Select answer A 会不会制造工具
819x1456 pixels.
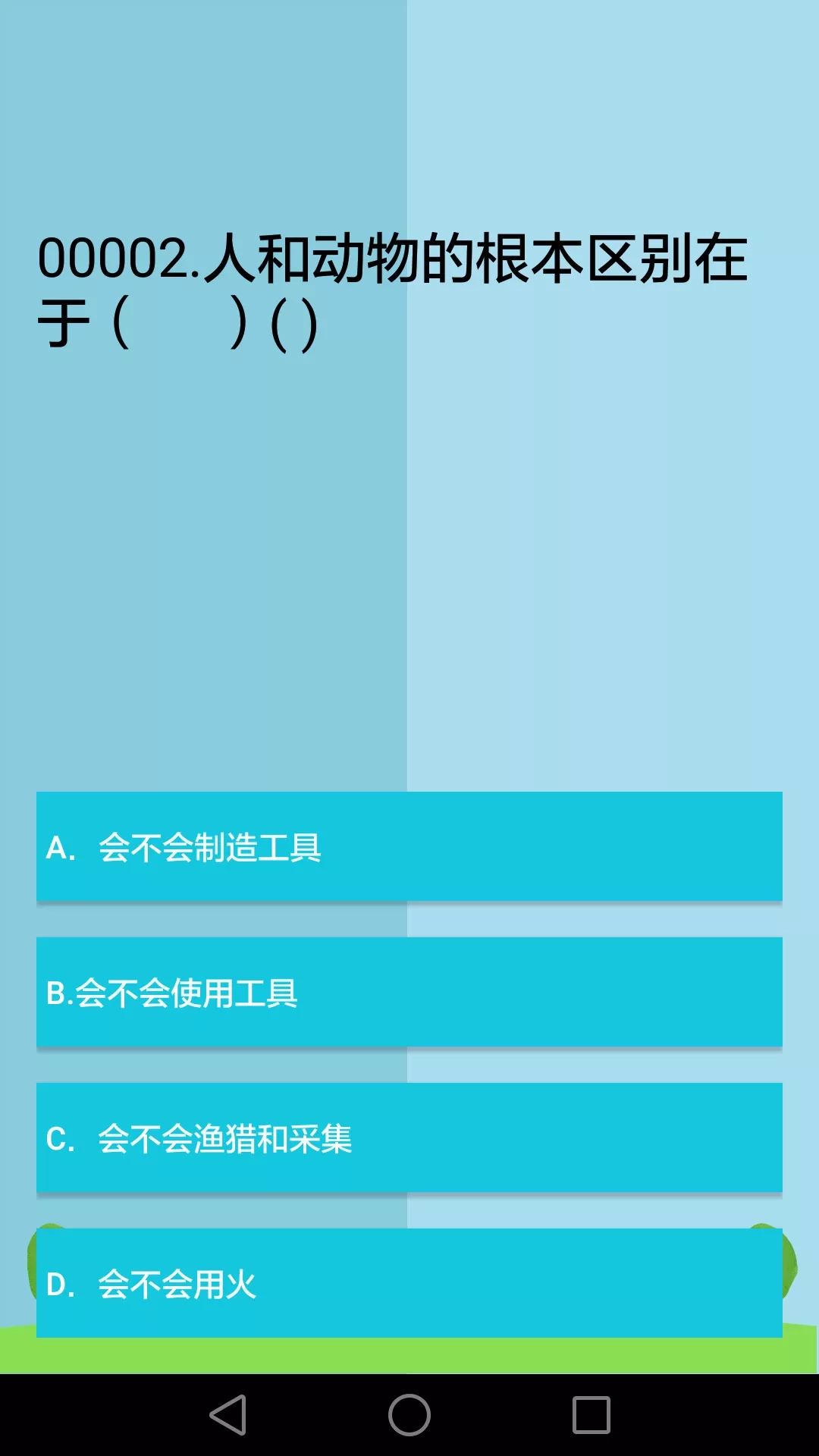(409, 846)
